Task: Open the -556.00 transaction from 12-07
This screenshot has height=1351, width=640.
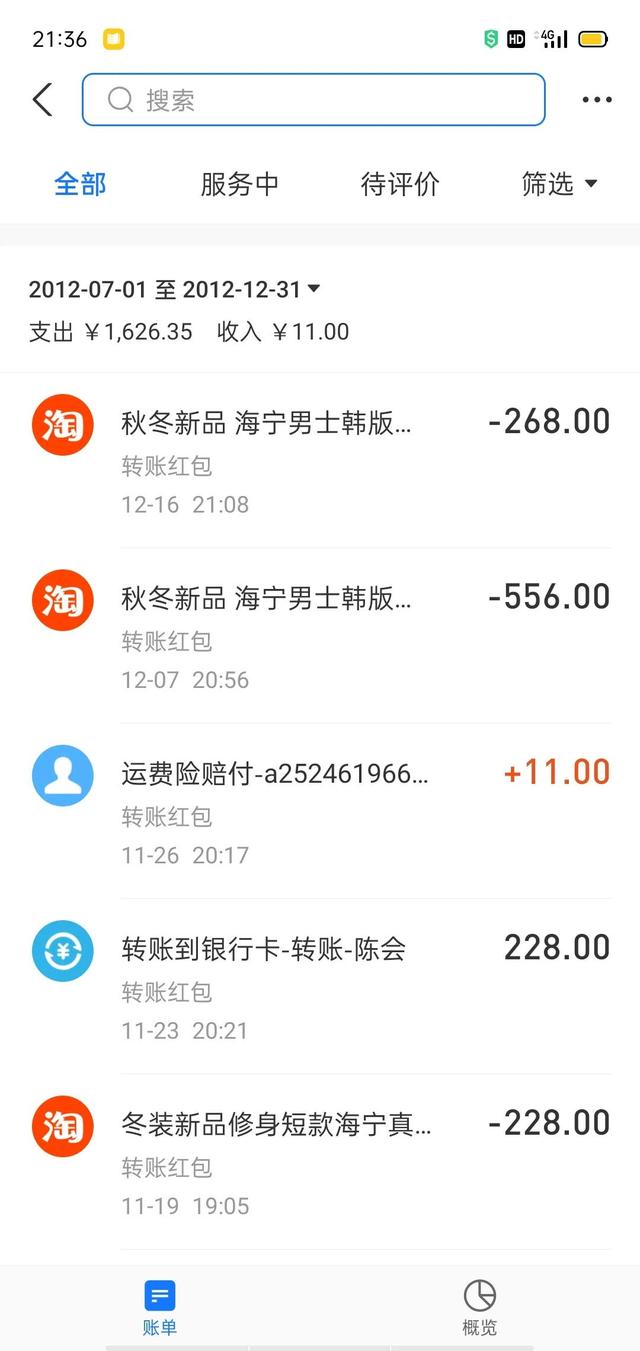Action: (x=320, y=636)
